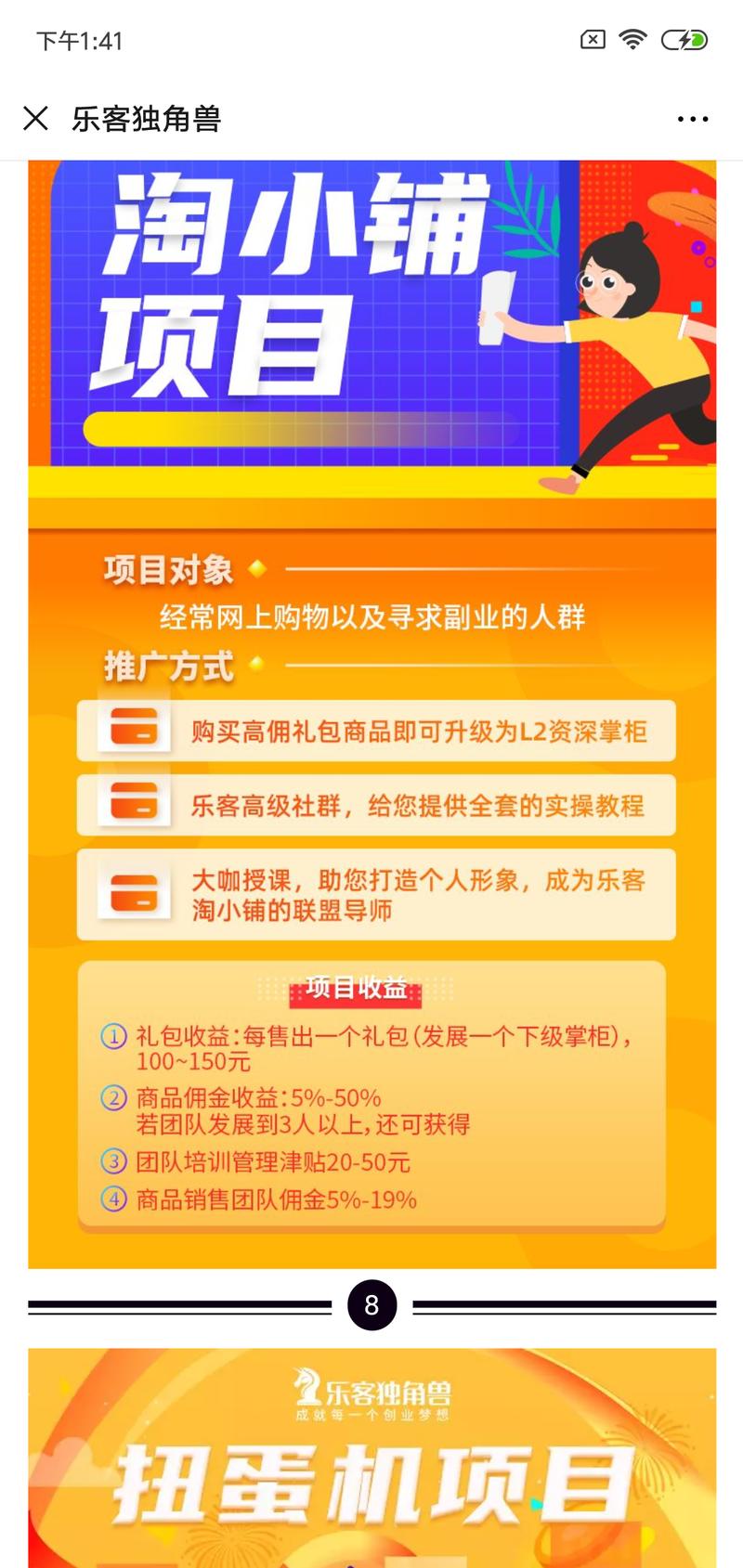Click the SIM card status icon

tap(592, 40)
